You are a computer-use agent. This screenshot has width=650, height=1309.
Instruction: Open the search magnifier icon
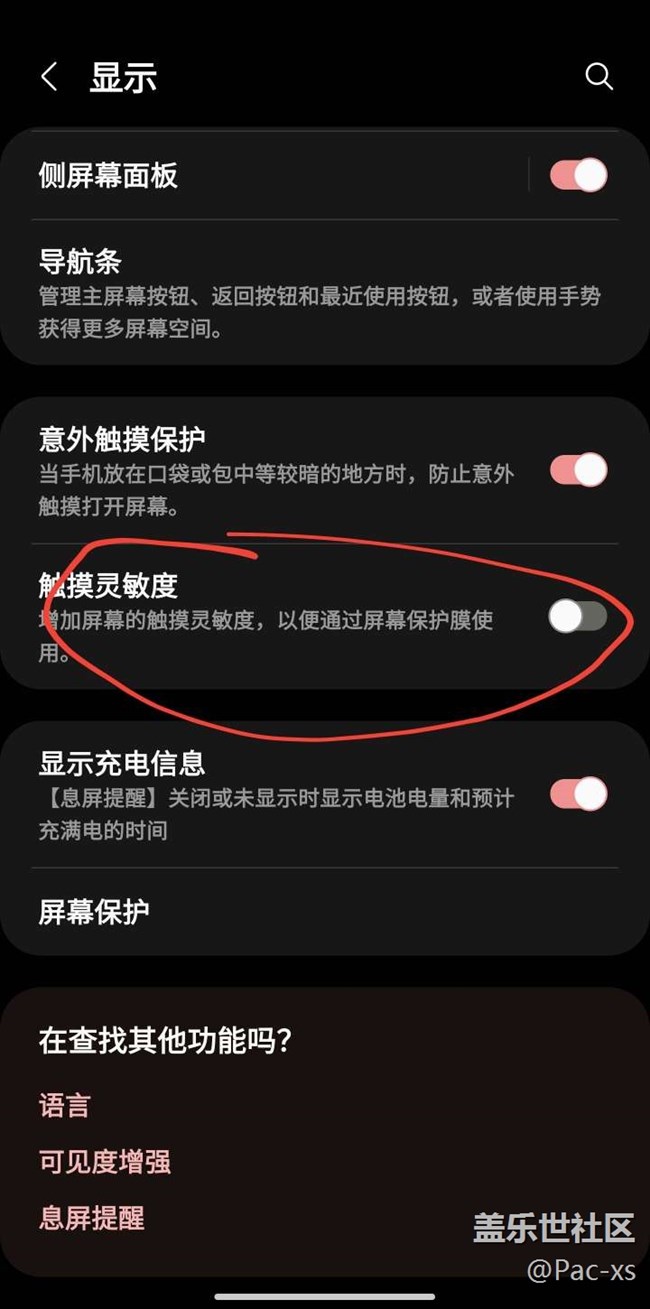pos(598,77)
